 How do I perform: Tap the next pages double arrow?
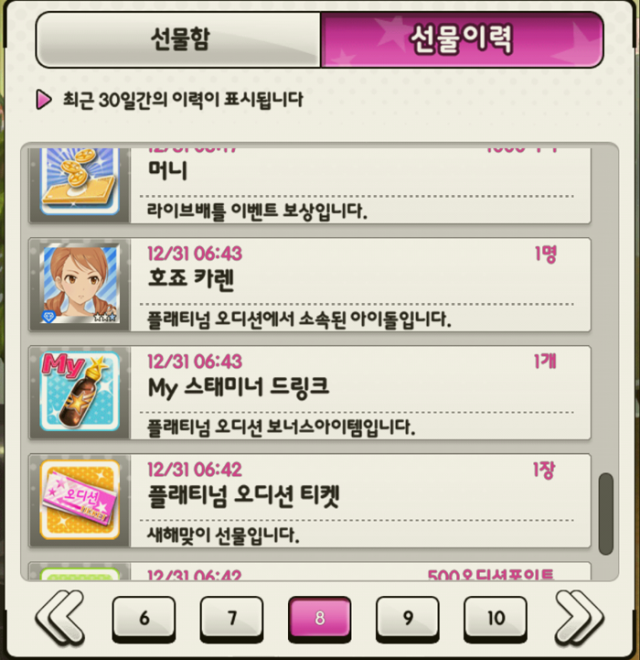pos(580,618)
